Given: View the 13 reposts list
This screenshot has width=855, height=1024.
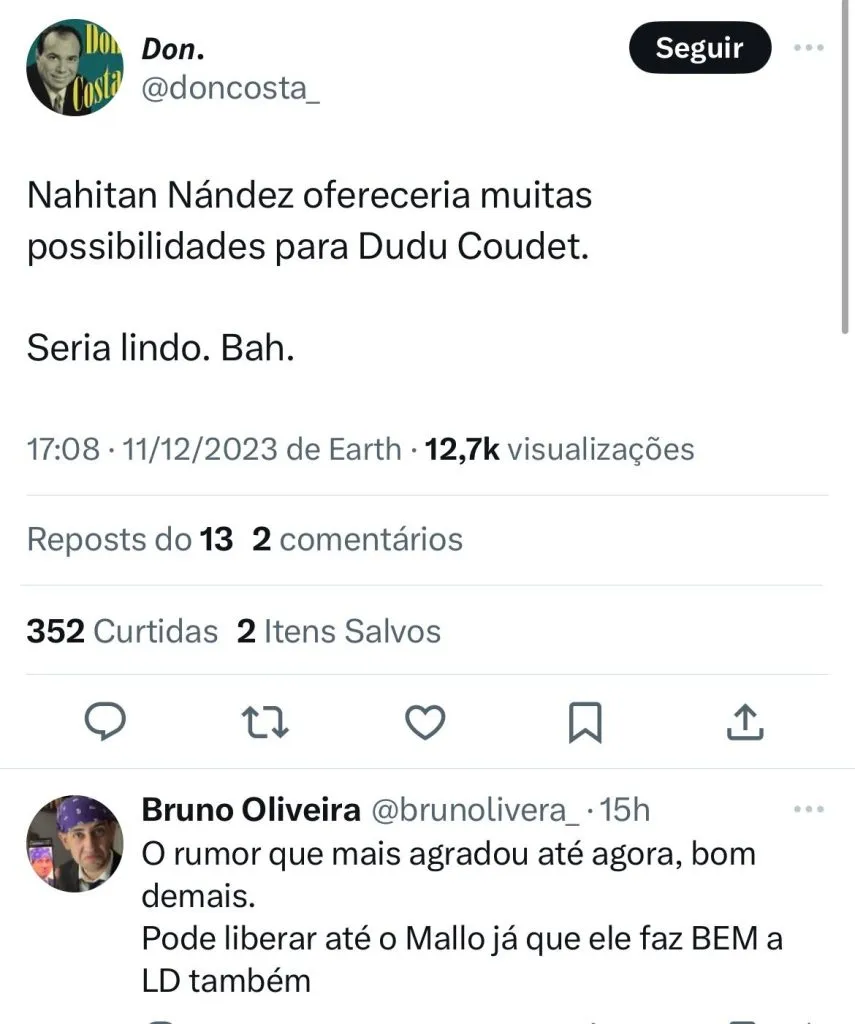Looking at the screenshot, I should (130, 540).
